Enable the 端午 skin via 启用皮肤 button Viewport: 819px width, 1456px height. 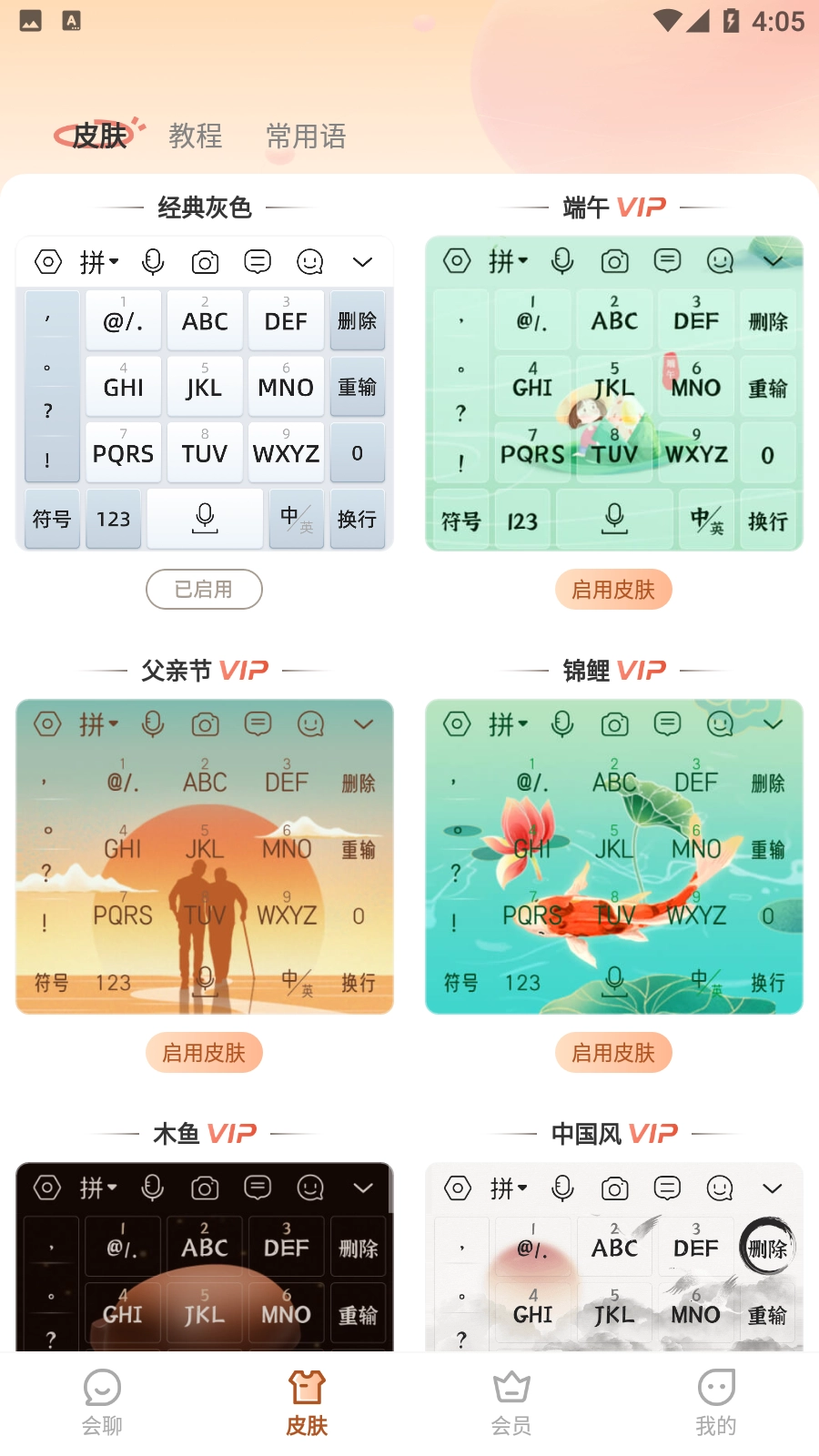click(613, 590)
